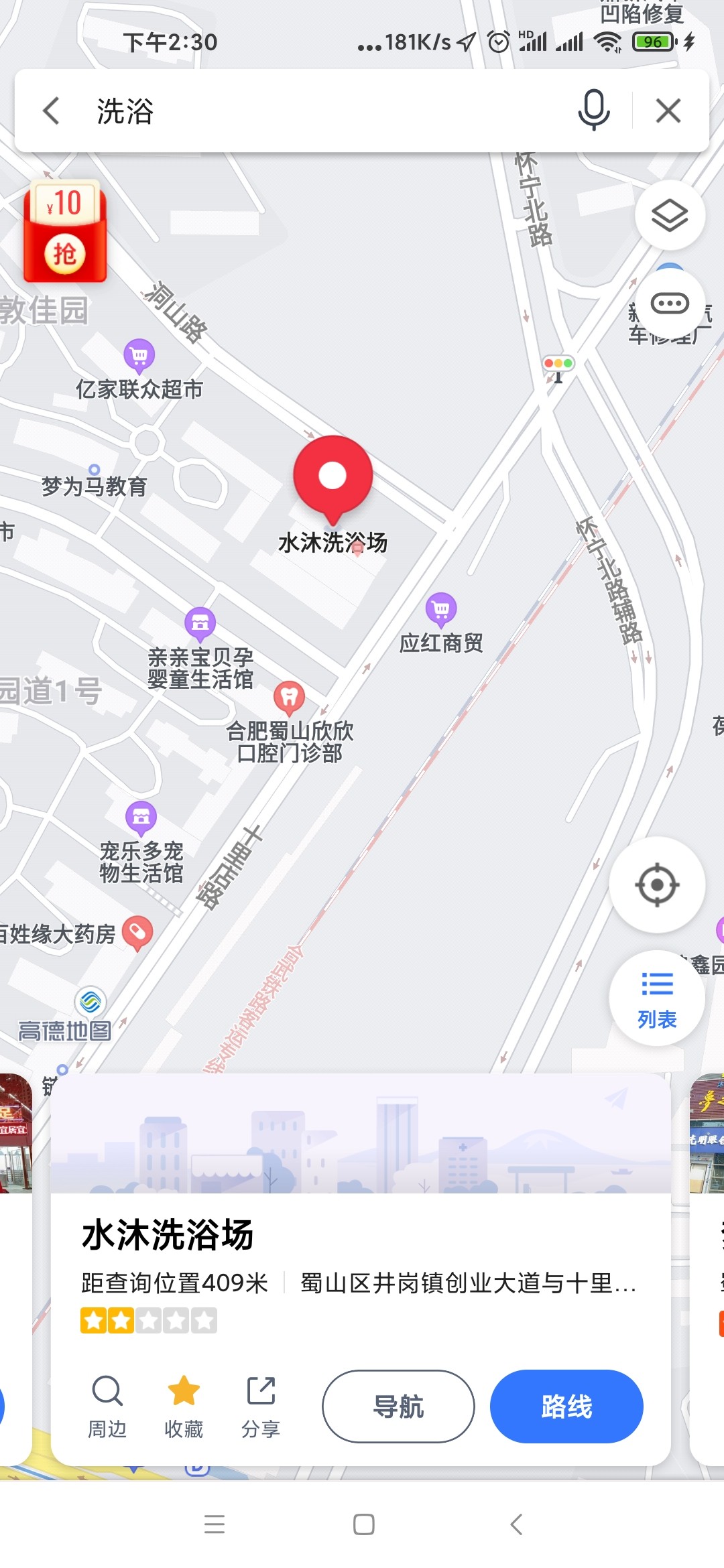Screen dimensions: 724x1568
Task: Tap the blue 路线 route button
Action: pyautogui.click(x=566, y=1407)
